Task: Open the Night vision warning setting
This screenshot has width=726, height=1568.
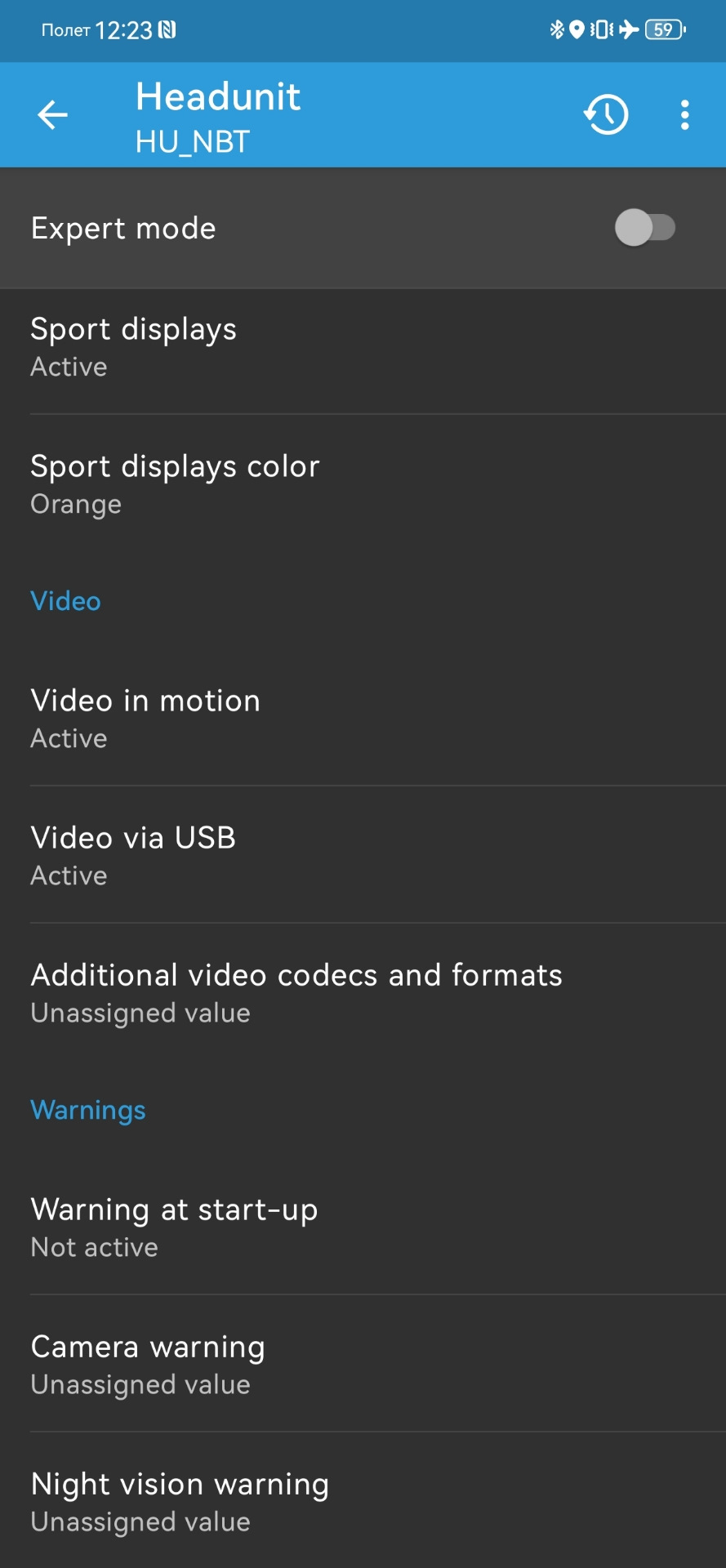Action: [363, 1502]
